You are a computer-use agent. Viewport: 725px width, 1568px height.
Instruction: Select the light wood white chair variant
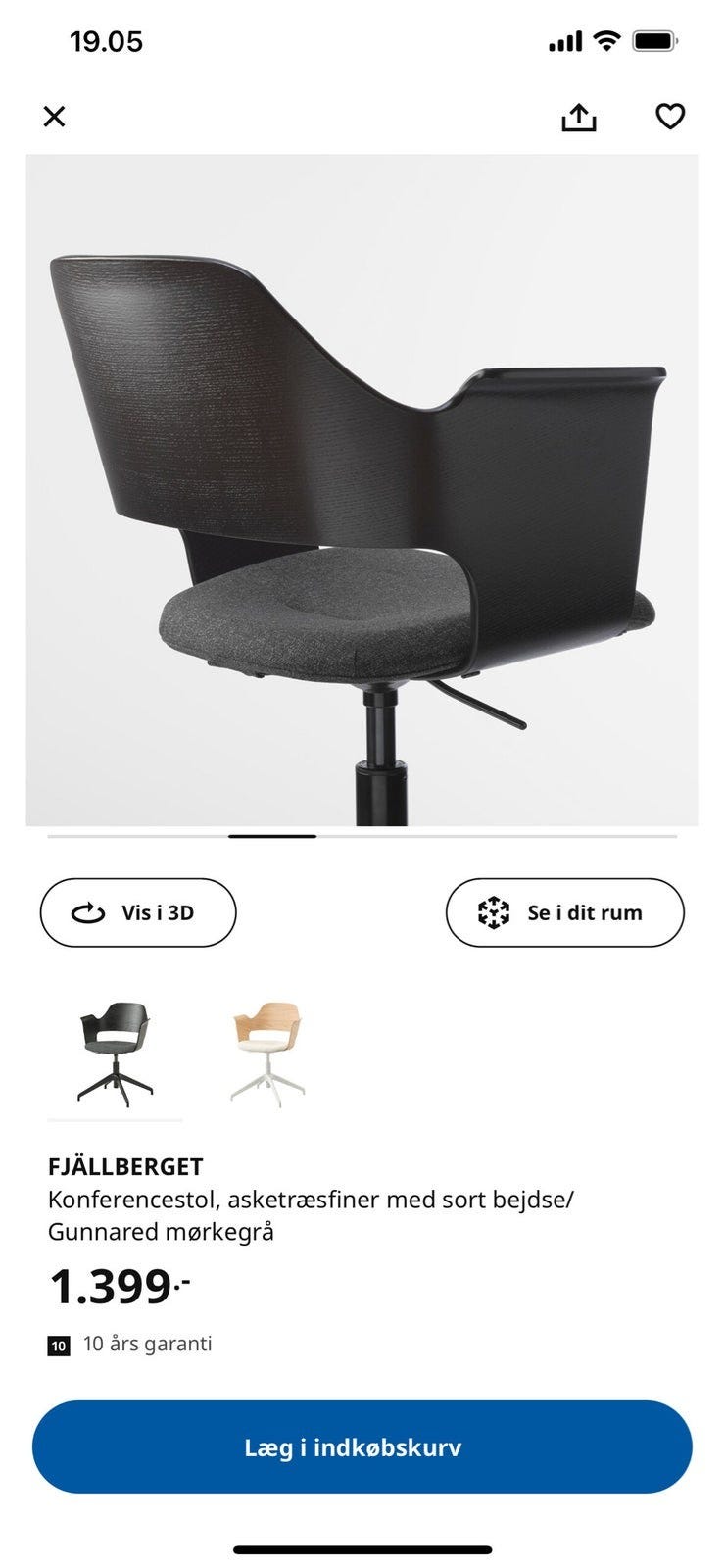click(x=267, y=1054)
